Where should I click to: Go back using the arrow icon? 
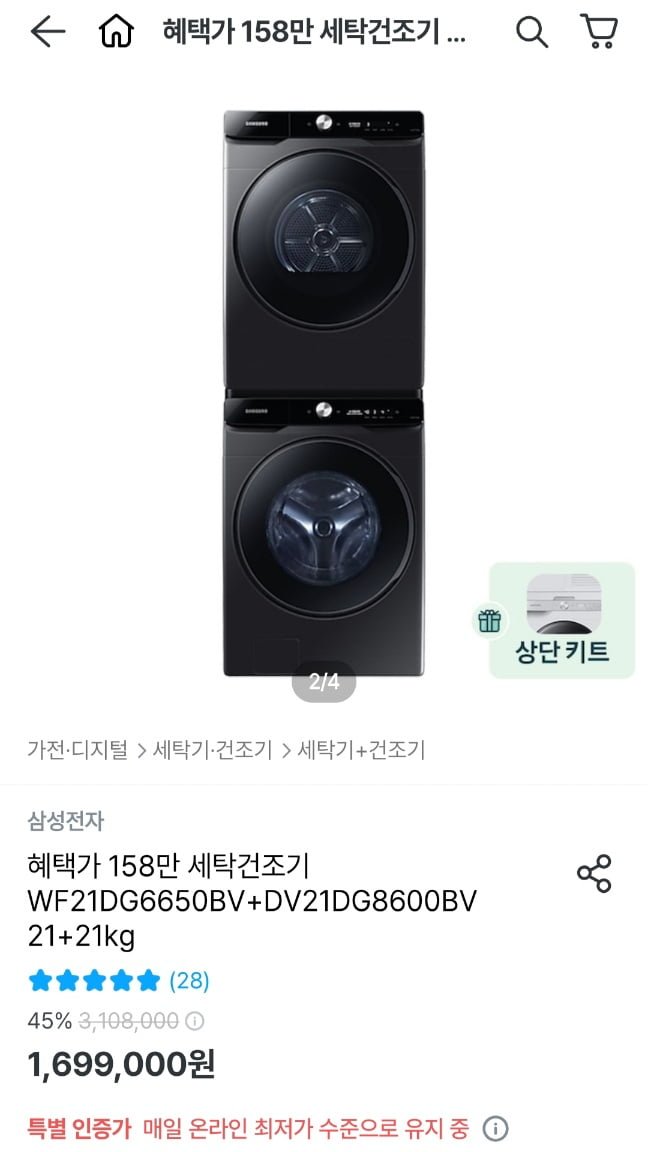[x=47, y=33]
